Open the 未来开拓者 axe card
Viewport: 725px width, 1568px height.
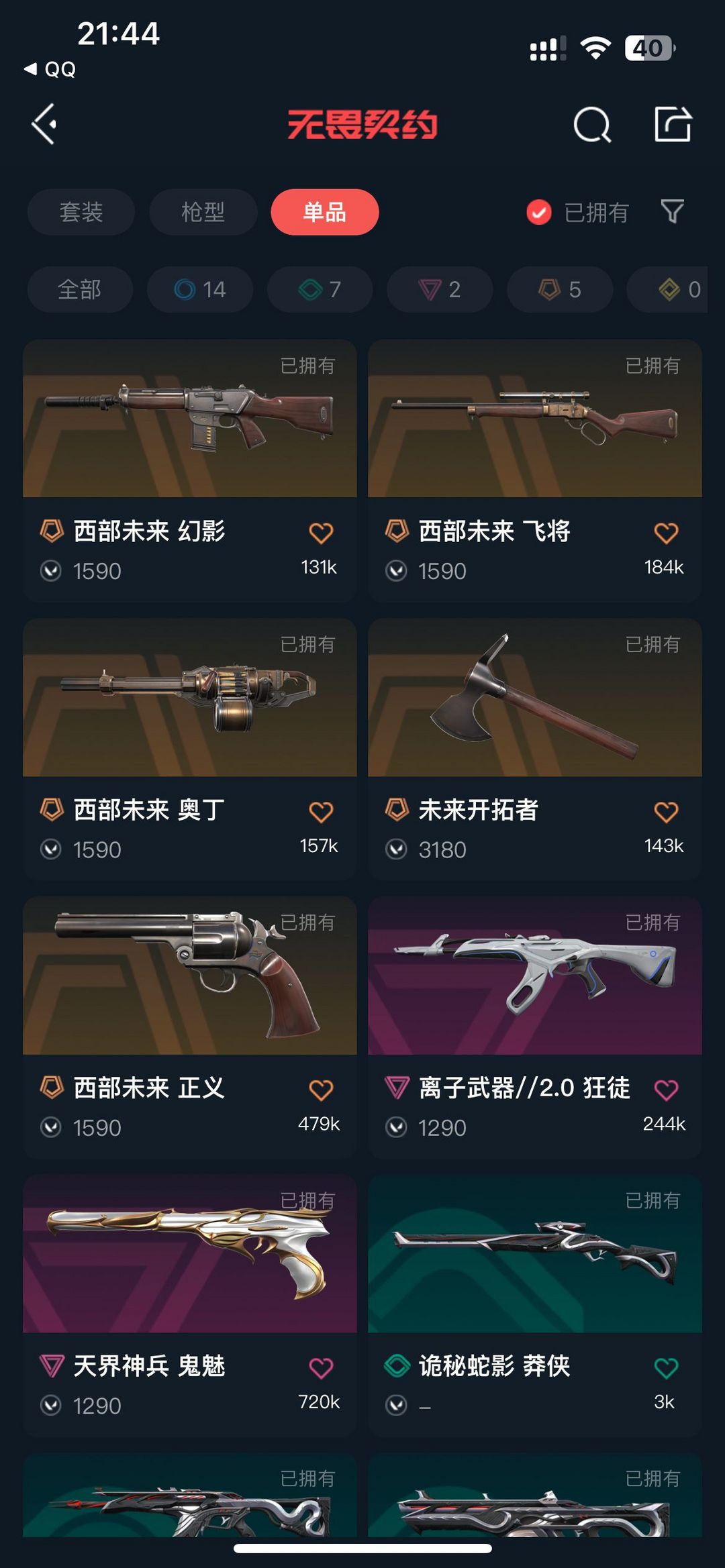pyautogui.click(x=535, y=749)
